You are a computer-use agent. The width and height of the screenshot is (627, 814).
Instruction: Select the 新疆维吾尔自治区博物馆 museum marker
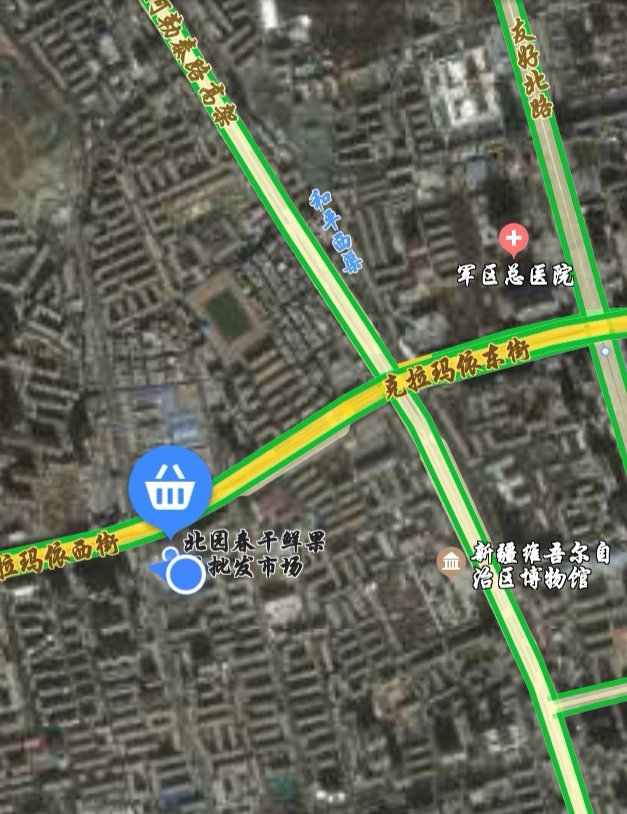(452, 563)
